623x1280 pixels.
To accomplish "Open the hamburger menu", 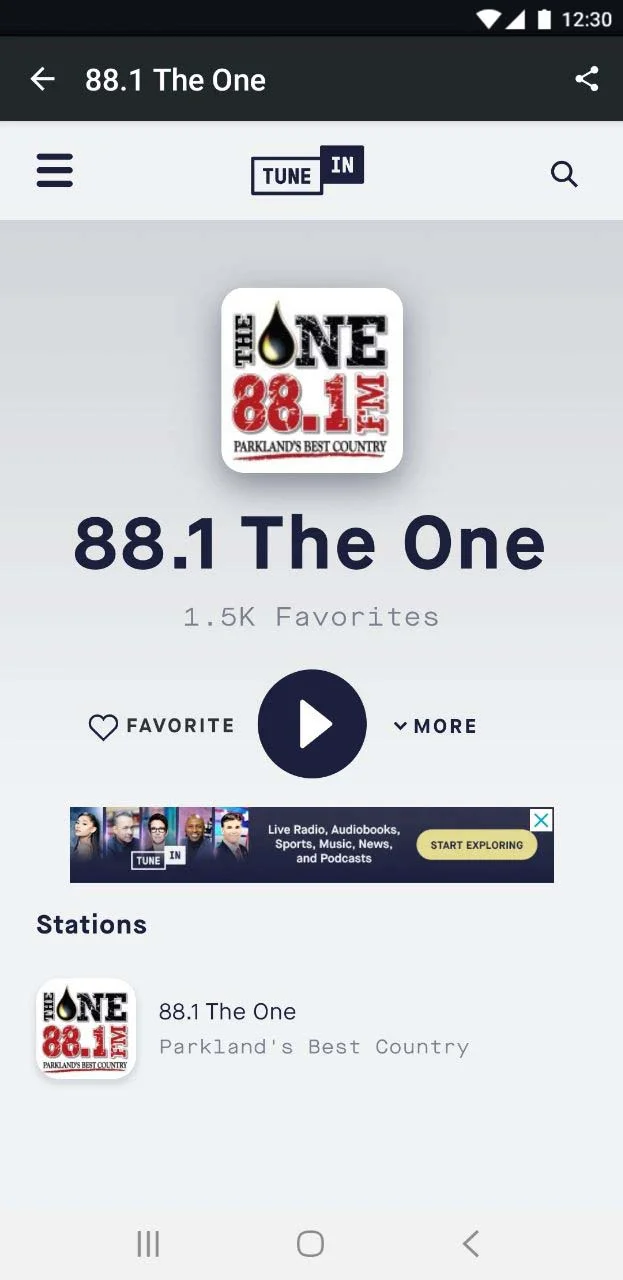I will [55, 171].
